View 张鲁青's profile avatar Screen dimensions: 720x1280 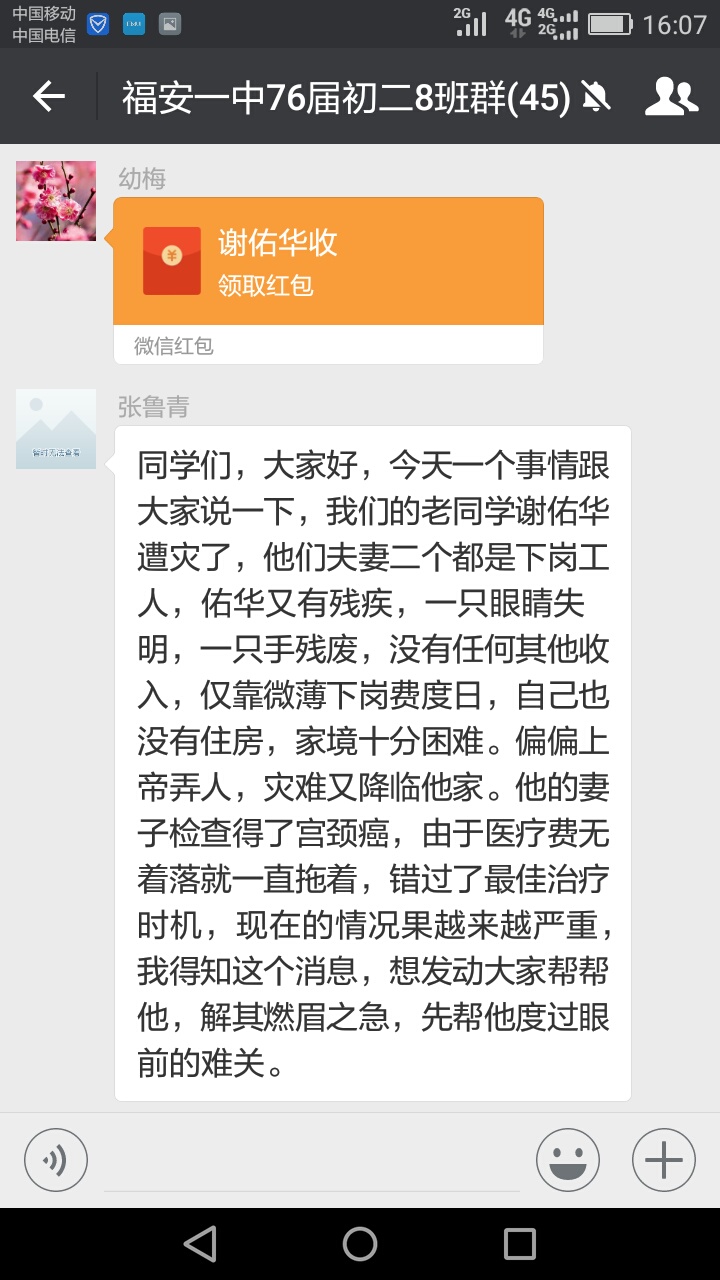pyautogui.click(x=56, y=429)
